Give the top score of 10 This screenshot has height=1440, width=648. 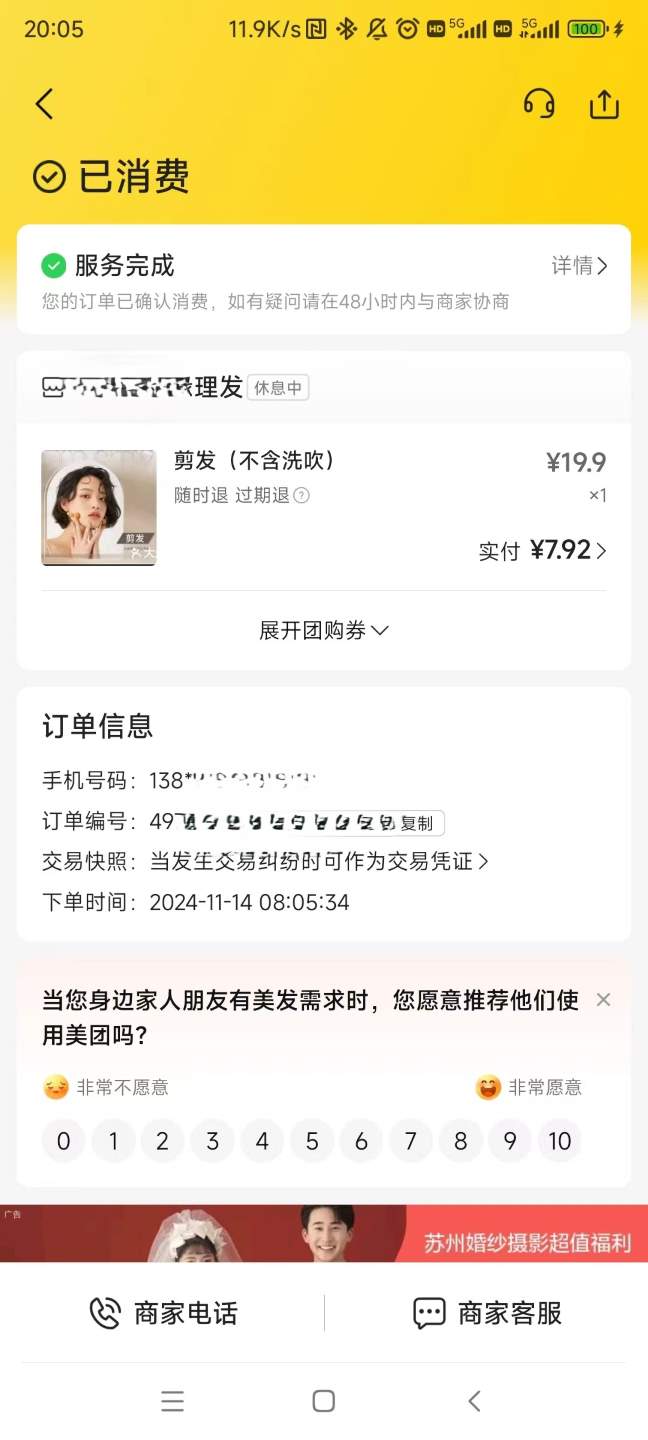pyautogui.click(x=559, y=1141)
